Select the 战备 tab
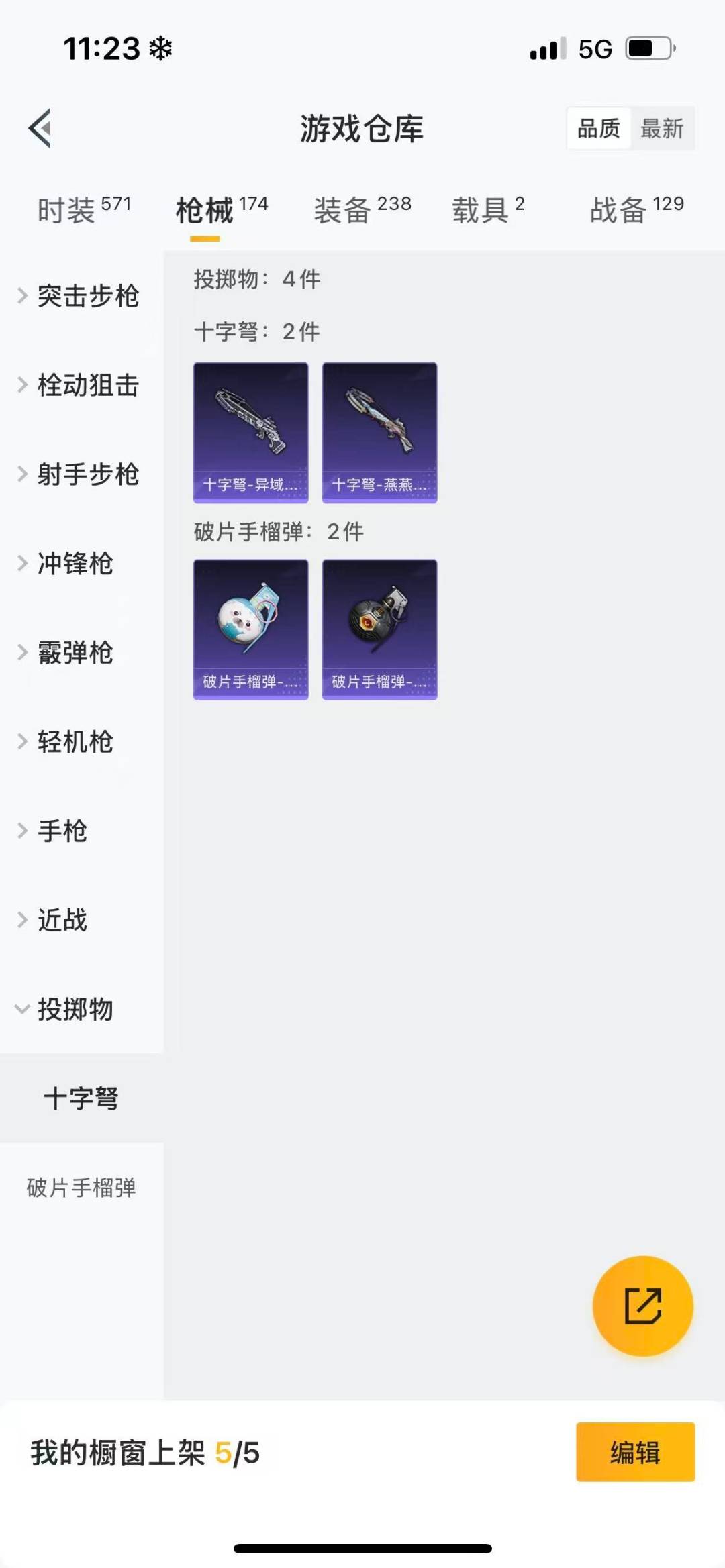This screenshot has height=1568, width=725. (636, 209)
